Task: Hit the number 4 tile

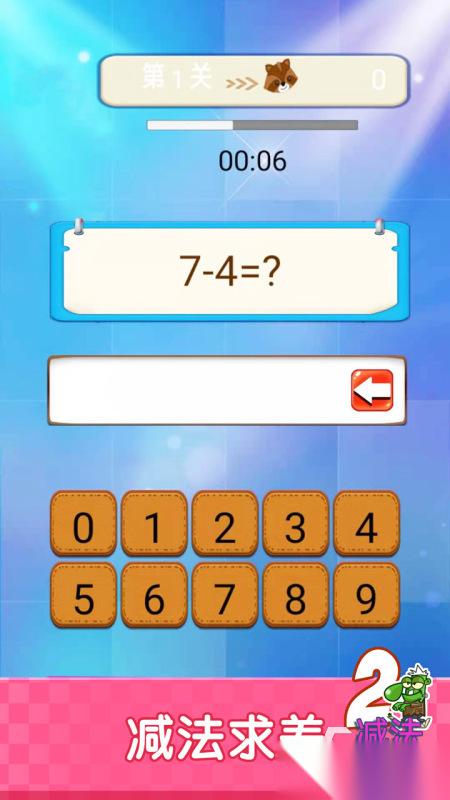Action: [366, 523]
